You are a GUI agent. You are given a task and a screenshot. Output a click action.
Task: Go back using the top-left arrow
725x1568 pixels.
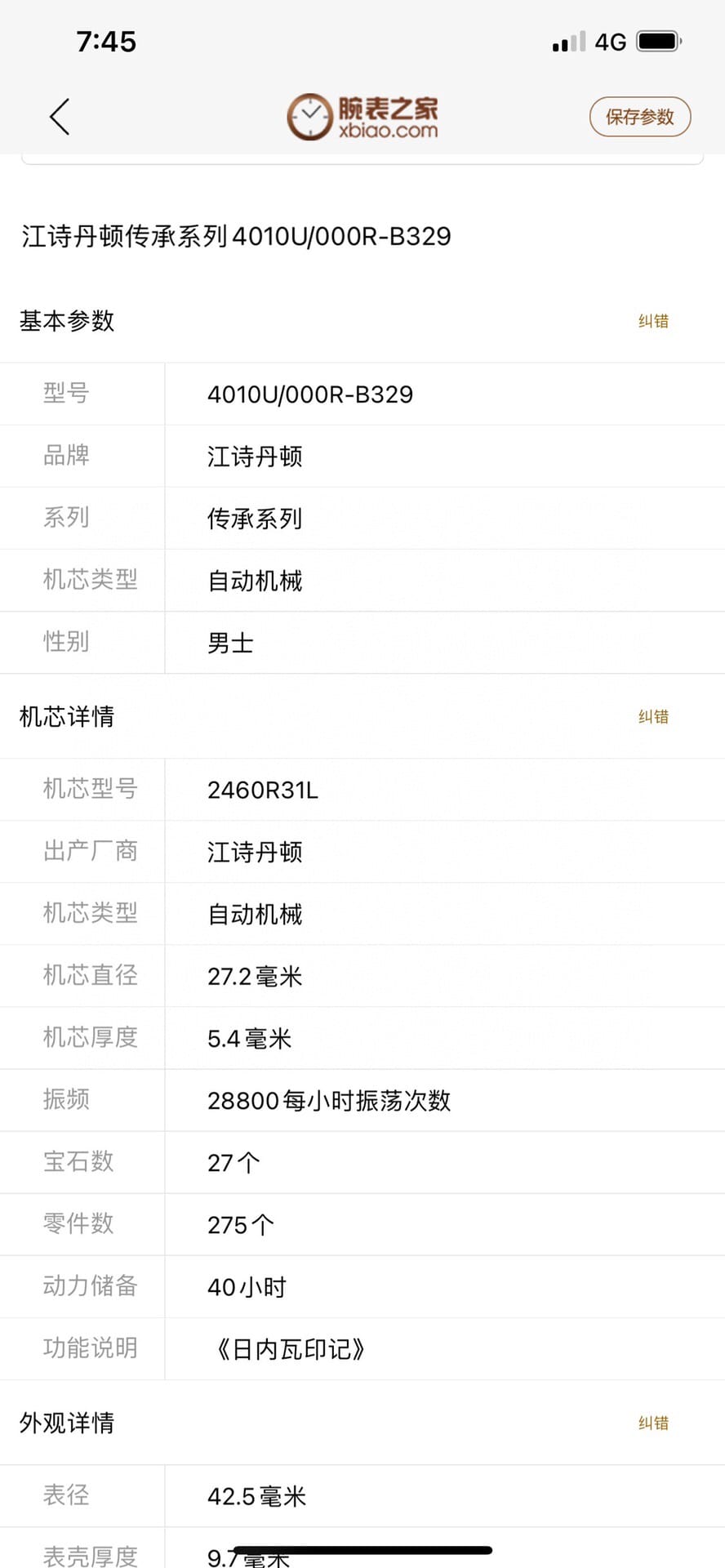[x=60, y=117]
